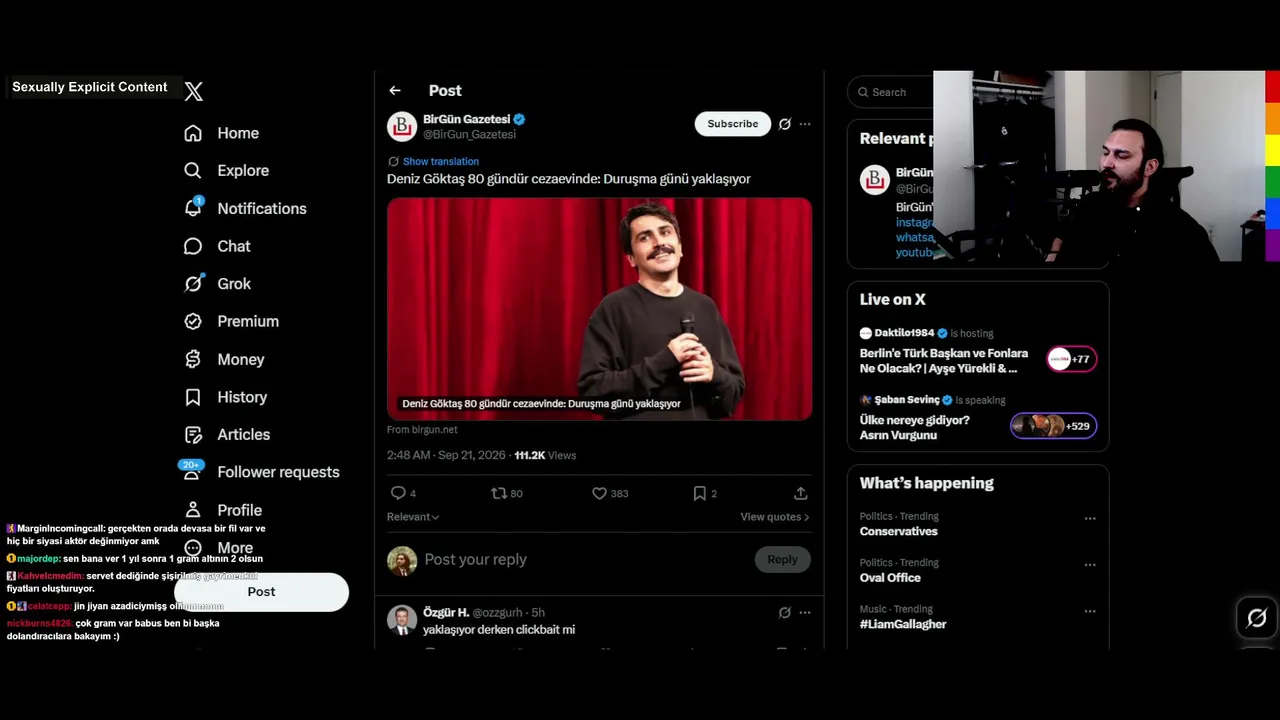Tap Show translation link
The image size is (1280, 720).
point(440,161)
